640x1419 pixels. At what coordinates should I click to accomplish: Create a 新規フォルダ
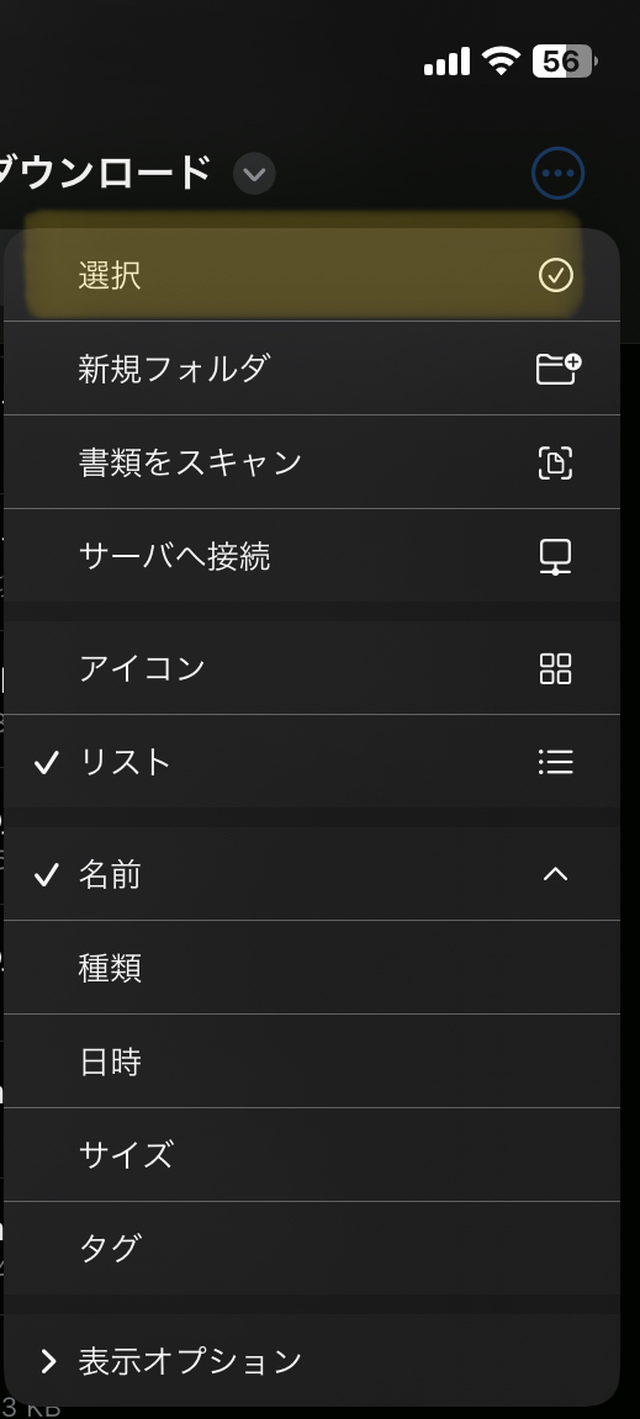coord(310,368)
